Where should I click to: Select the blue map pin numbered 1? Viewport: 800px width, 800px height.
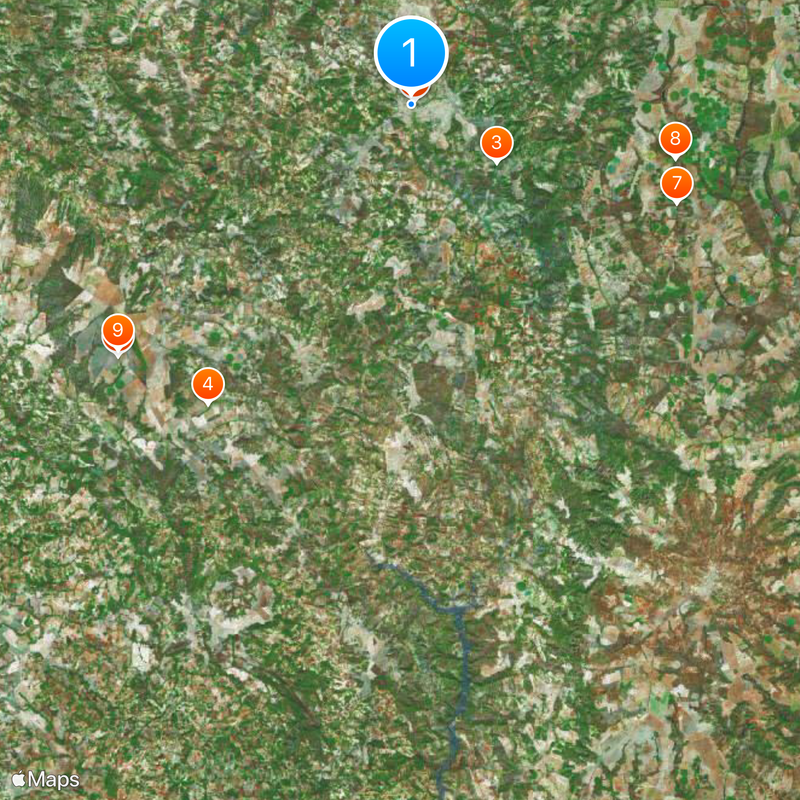click(x=411, y=52)
